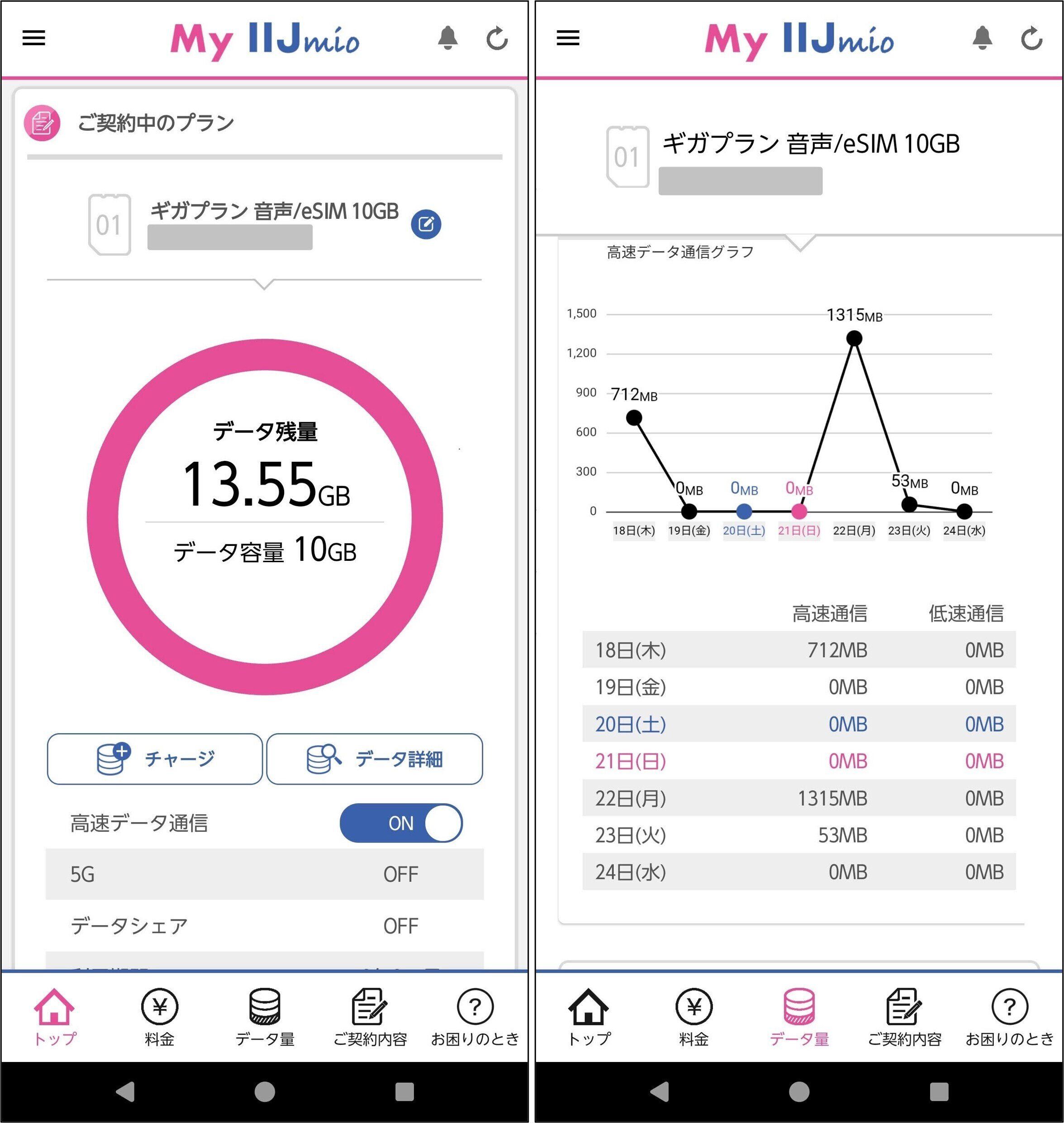Reload the 高速データ通信グラフ screen

[x=1031, y=38]
